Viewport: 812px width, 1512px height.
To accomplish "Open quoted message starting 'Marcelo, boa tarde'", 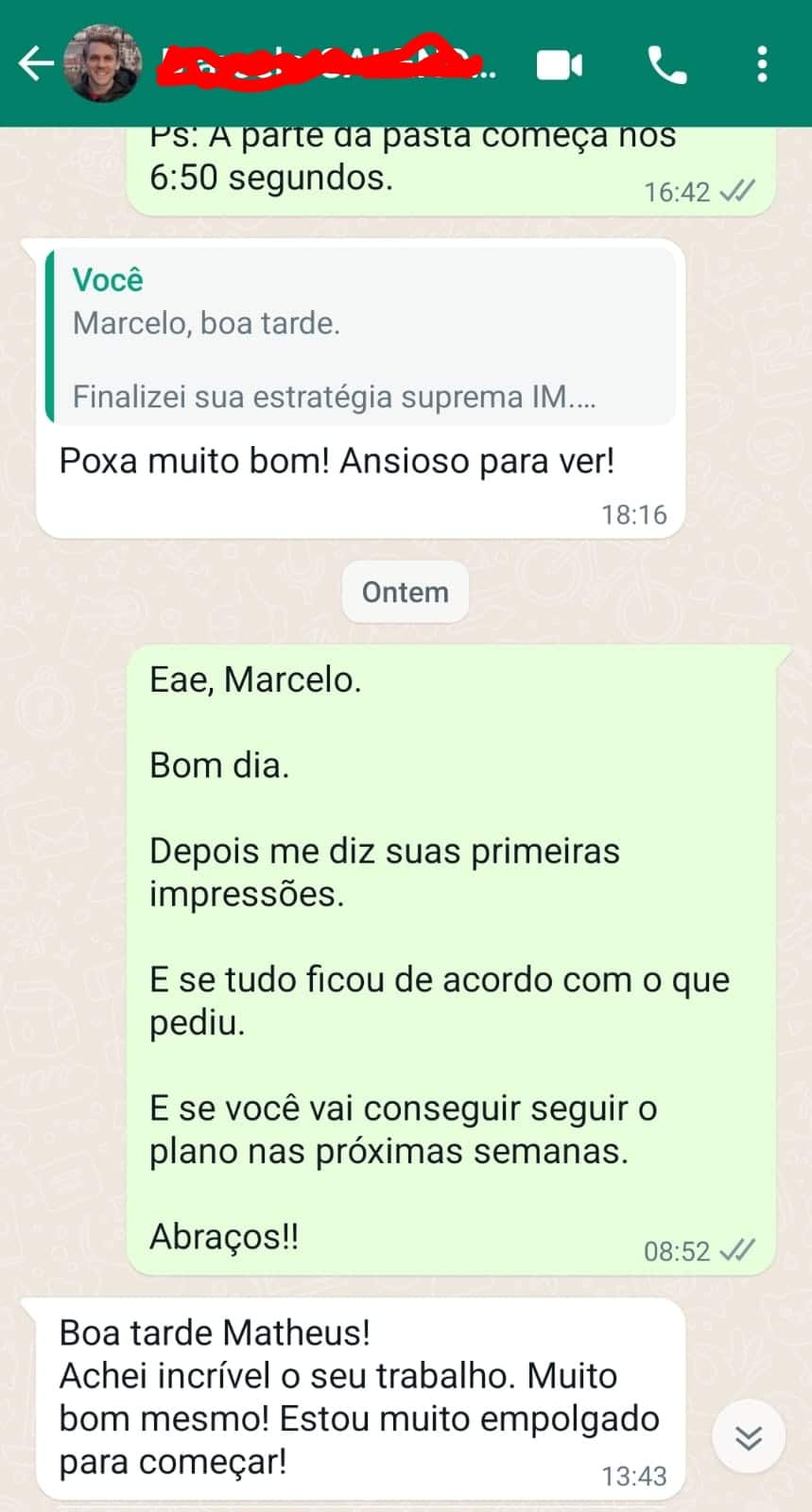I will click(x=361, y=337).
